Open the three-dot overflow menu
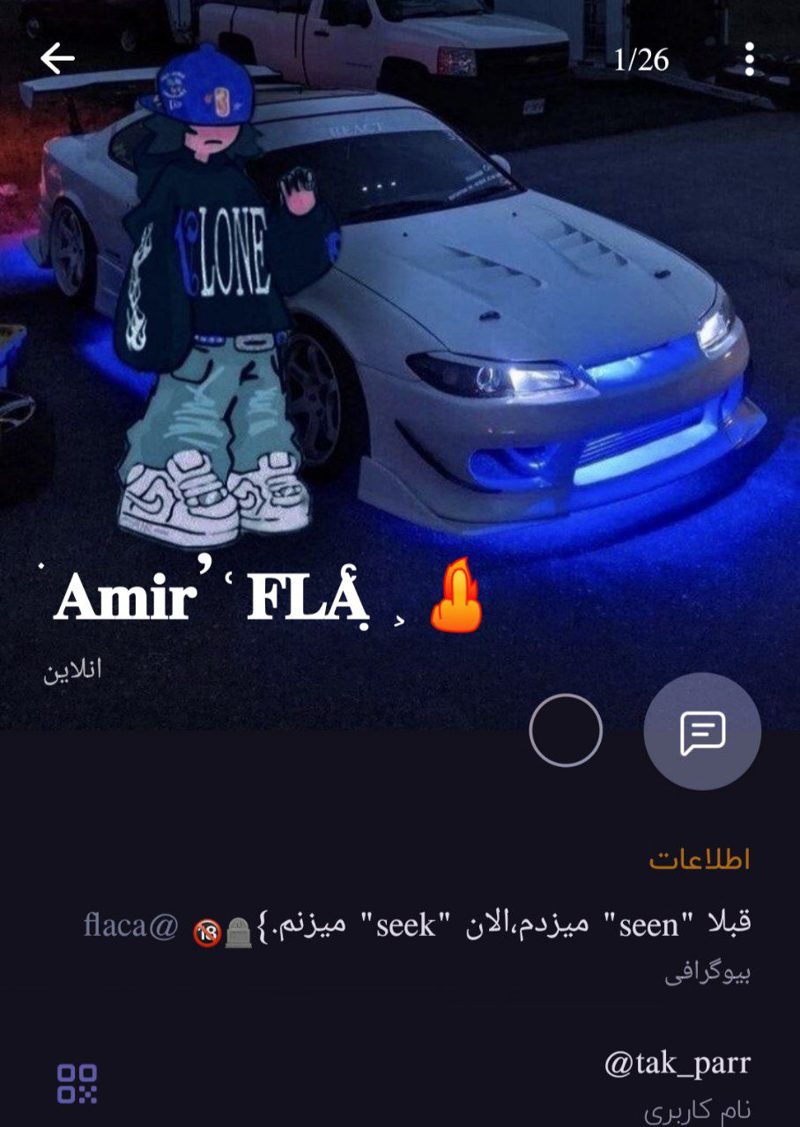 coord(749,60)
